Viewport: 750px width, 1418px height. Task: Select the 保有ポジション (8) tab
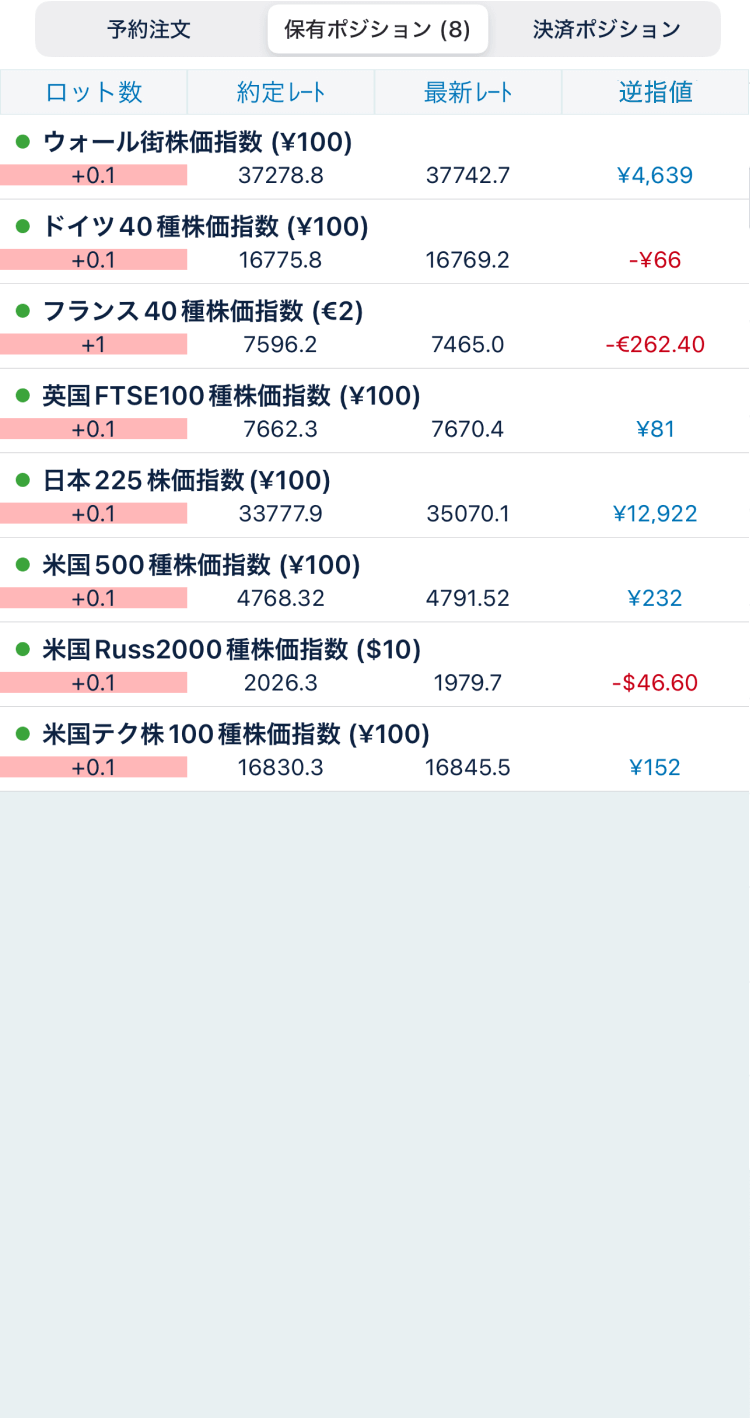(377, 29)
